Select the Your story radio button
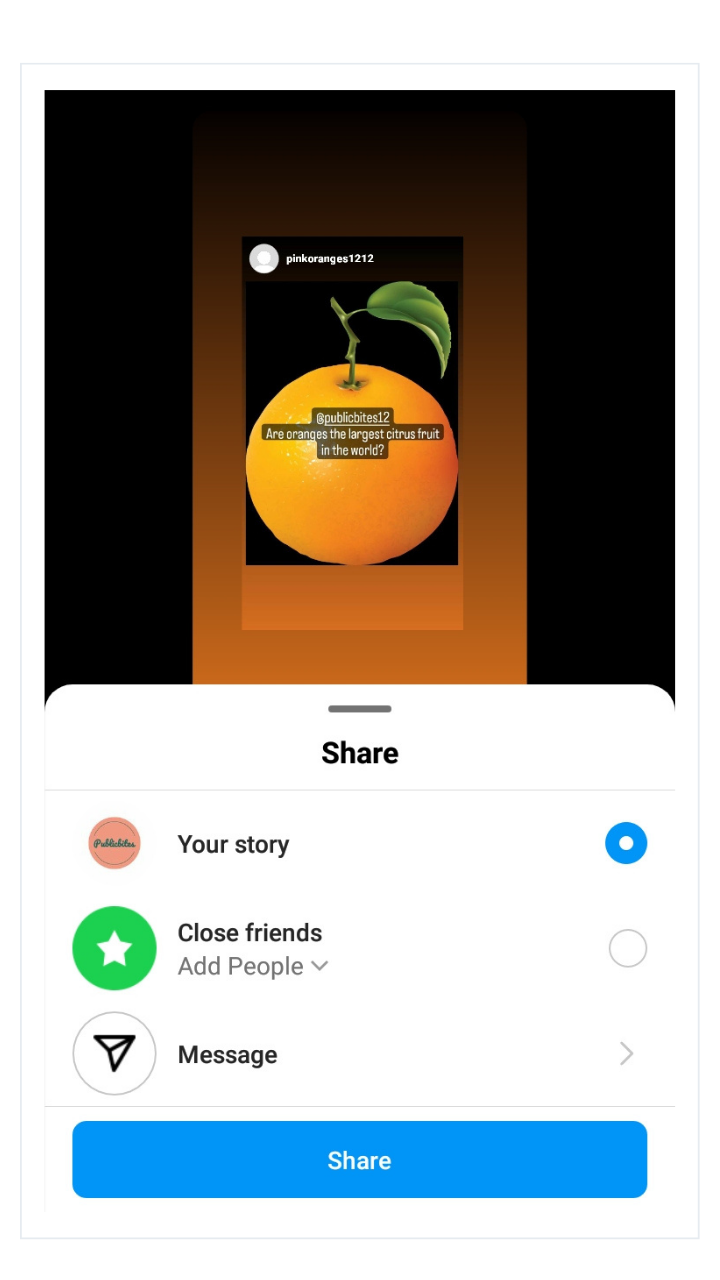 click(x=626, y=844)
